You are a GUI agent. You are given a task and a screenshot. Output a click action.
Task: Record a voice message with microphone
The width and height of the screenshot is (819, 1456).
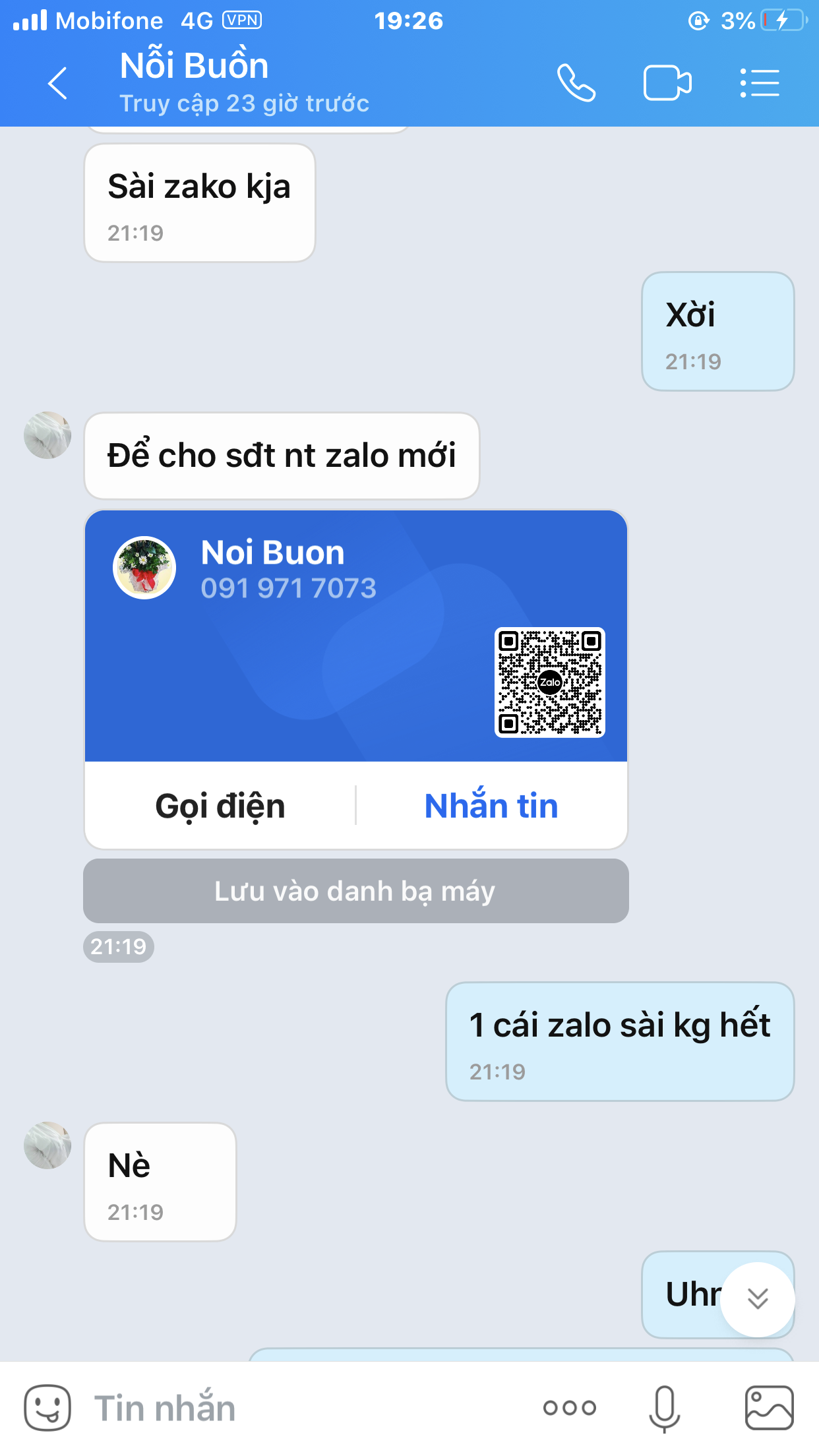coord(664,1409)
